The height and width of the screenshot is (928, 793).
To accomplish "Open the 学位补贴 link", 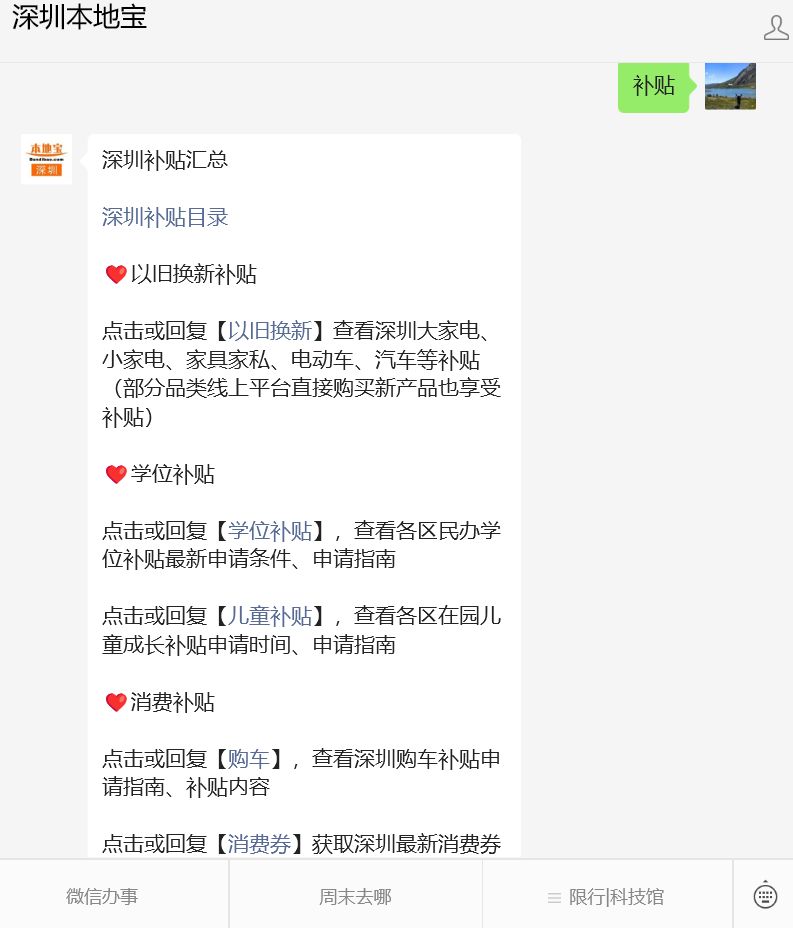I will click(x=270, y=531).
